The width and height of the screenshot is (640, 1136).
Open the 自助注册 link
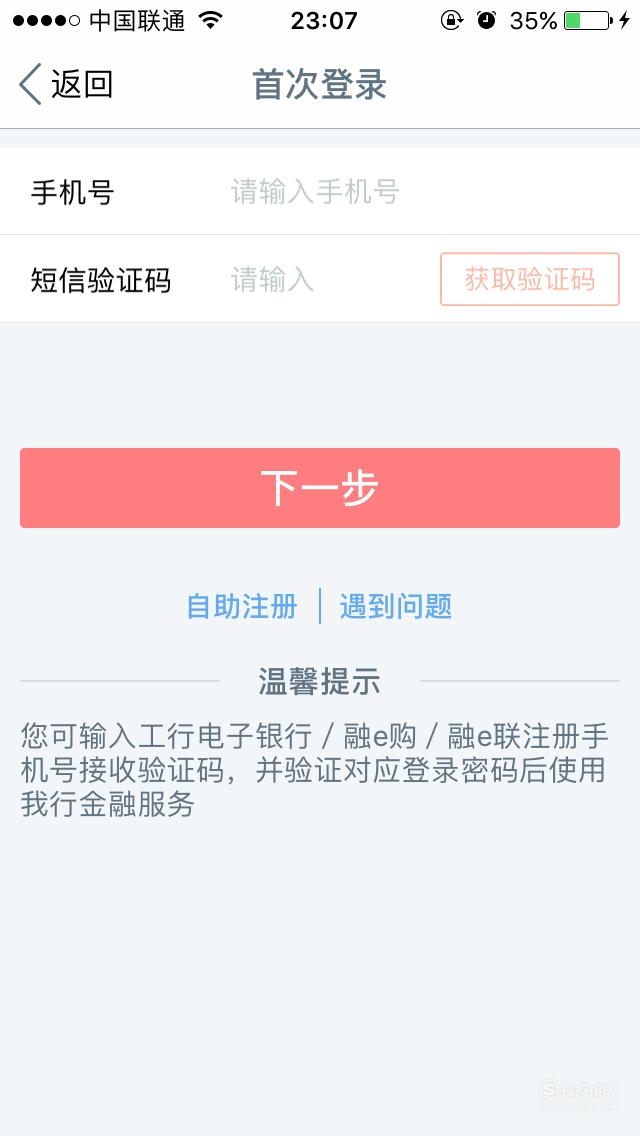[242, 606]
